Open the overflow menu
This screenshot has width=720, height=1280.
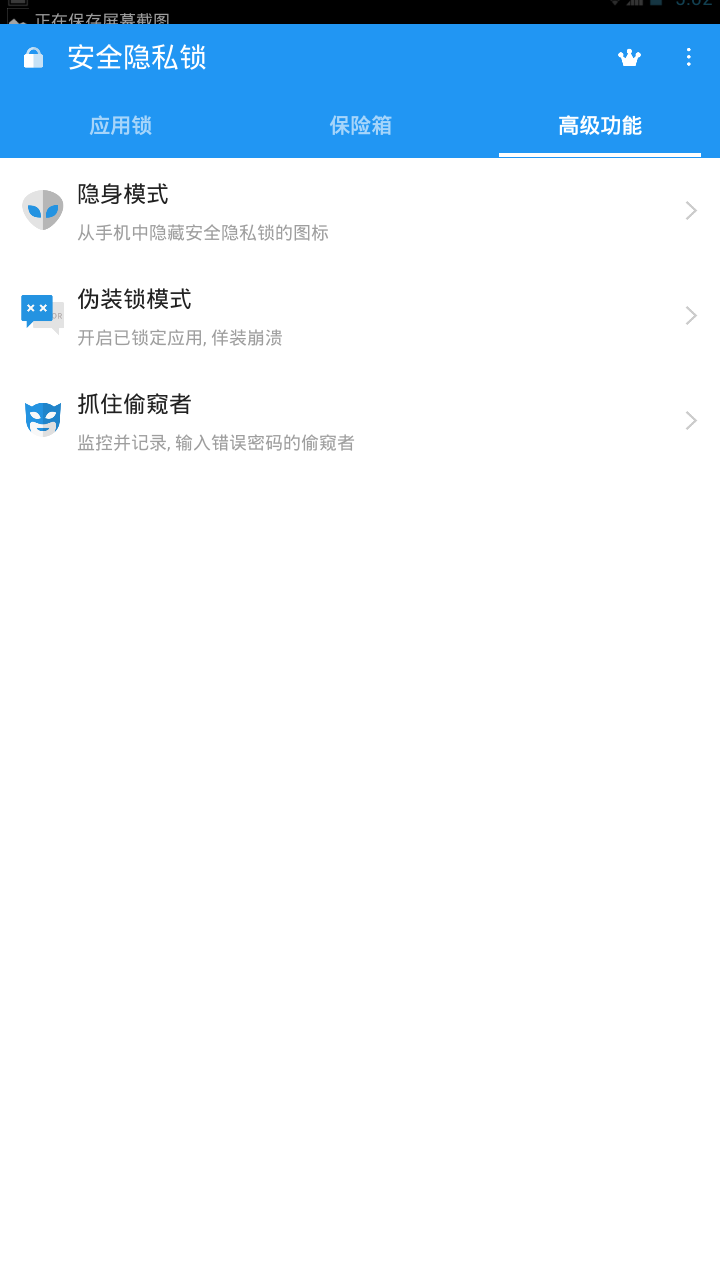[688, 58]
